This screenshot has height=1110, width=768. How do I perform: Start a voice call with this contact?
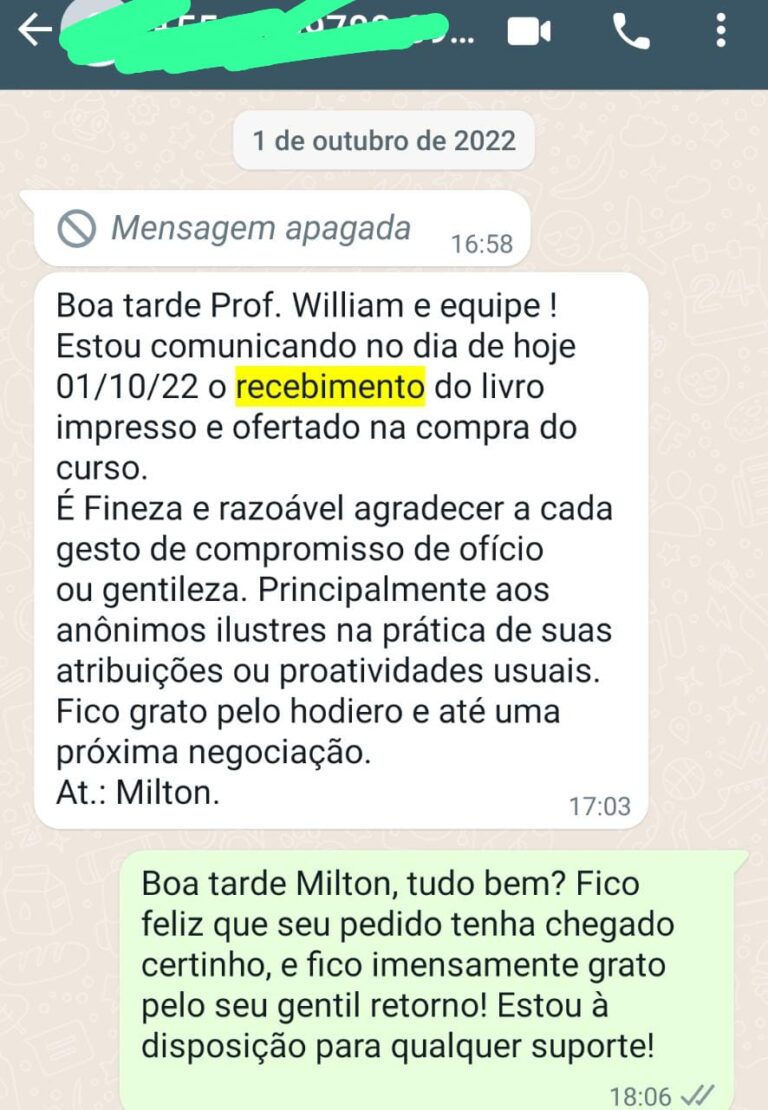tap(630, 33)
